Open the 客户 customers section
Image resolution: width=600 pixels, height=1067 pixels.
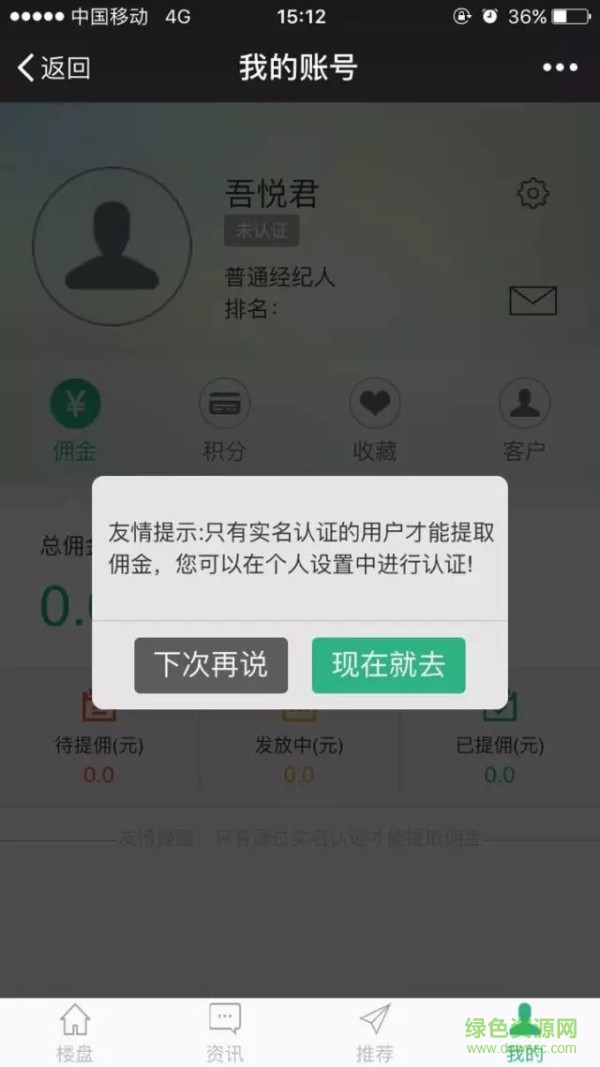[524, 420]
